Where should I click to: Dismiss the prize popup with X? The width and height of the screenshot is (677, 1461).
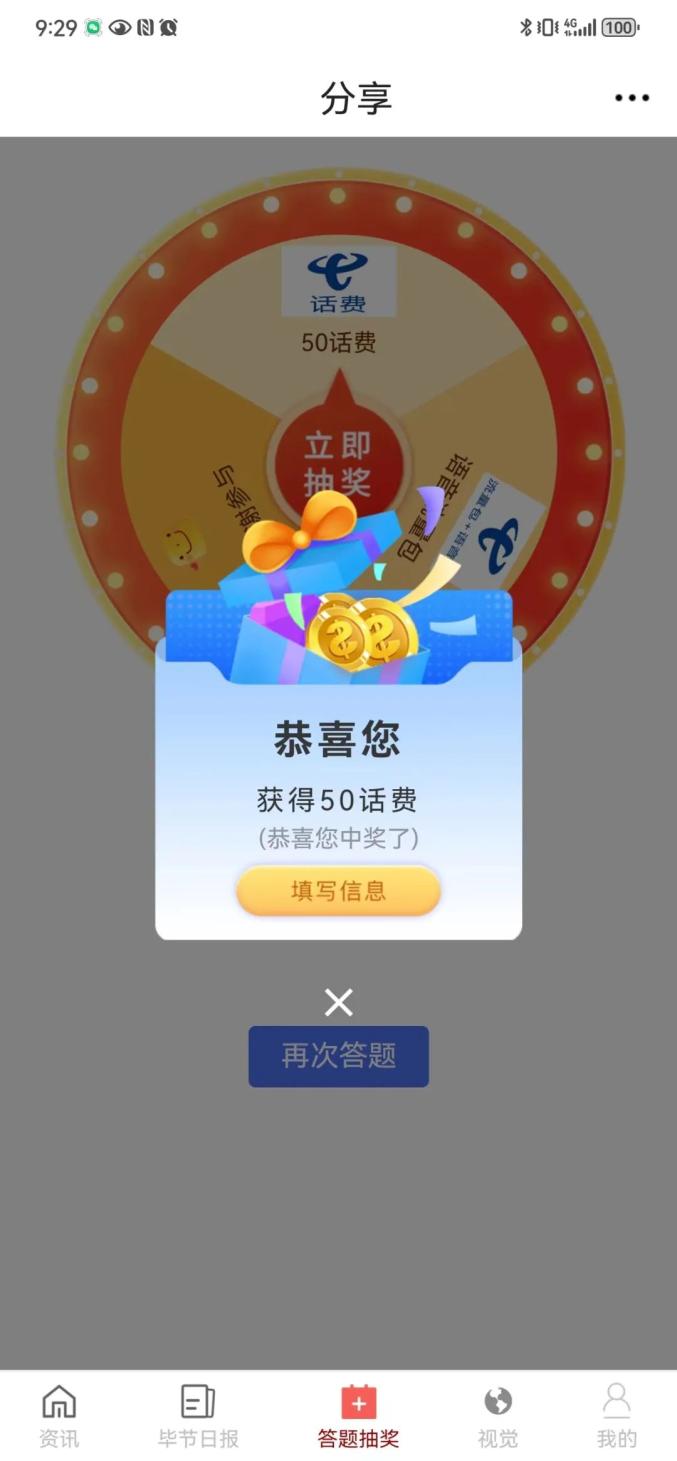click(x=339, y=1002)
